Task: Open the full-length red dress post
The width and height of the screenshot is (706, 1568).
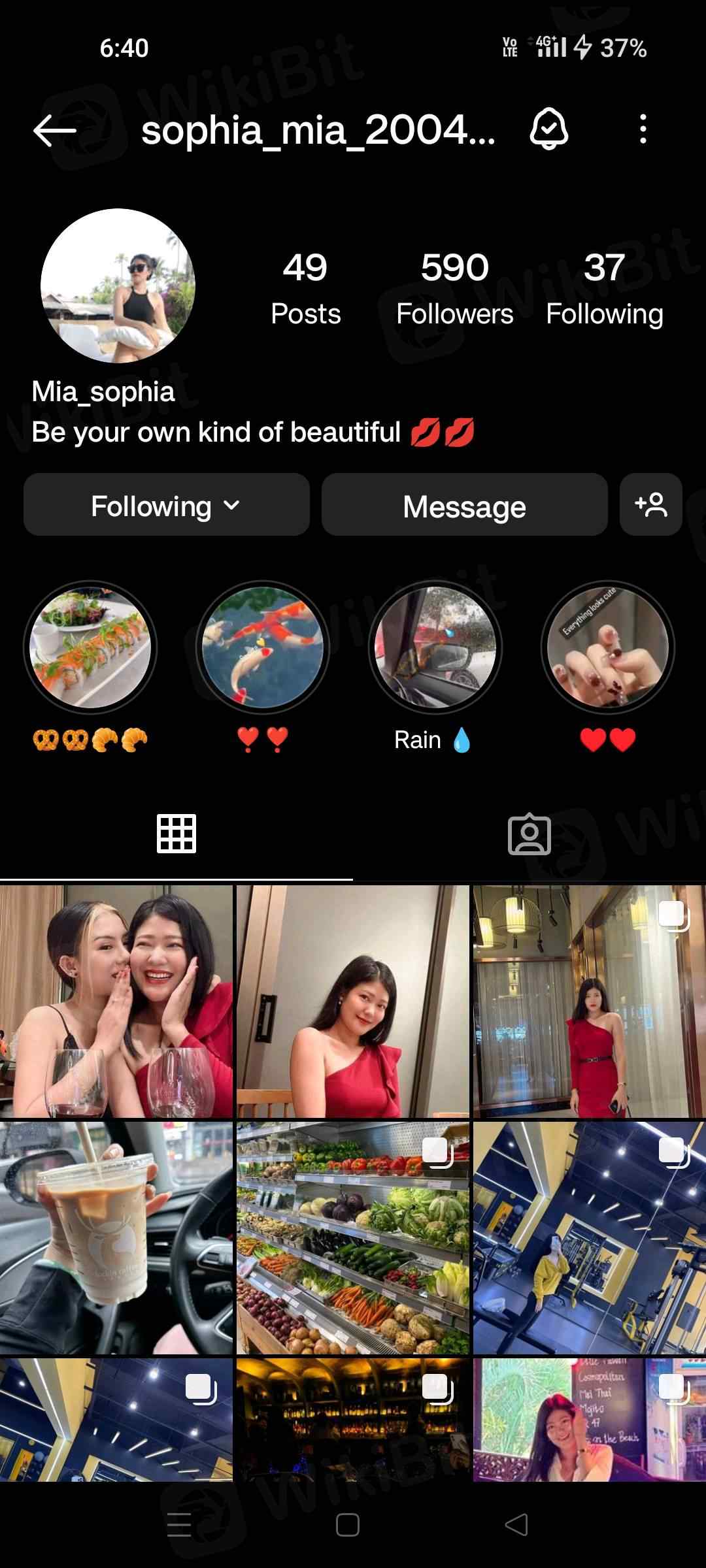Action: coord(588,1001)
